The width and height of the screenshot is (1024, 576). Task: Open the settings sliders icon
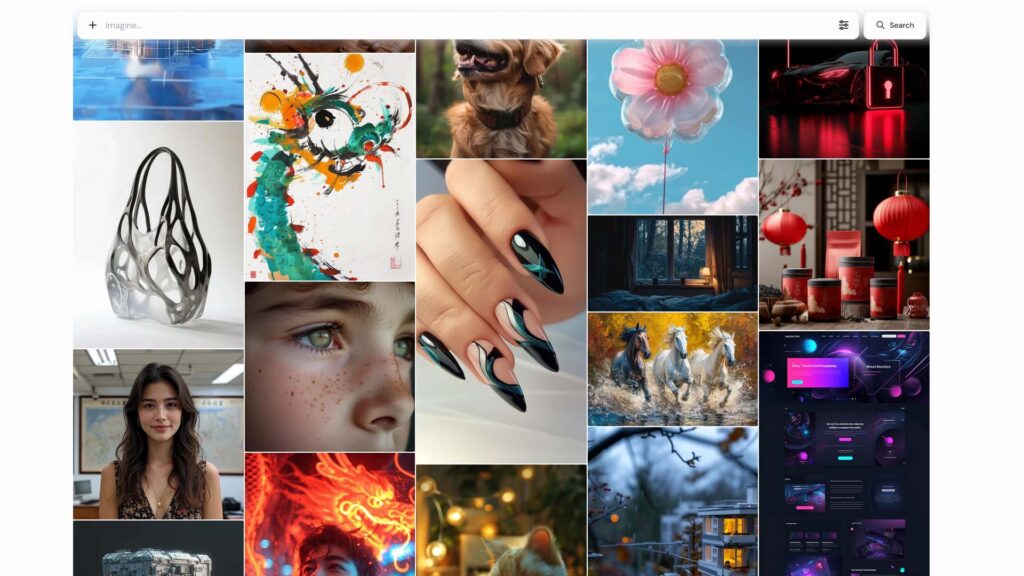pyautogui.click(x=843, y=25)
